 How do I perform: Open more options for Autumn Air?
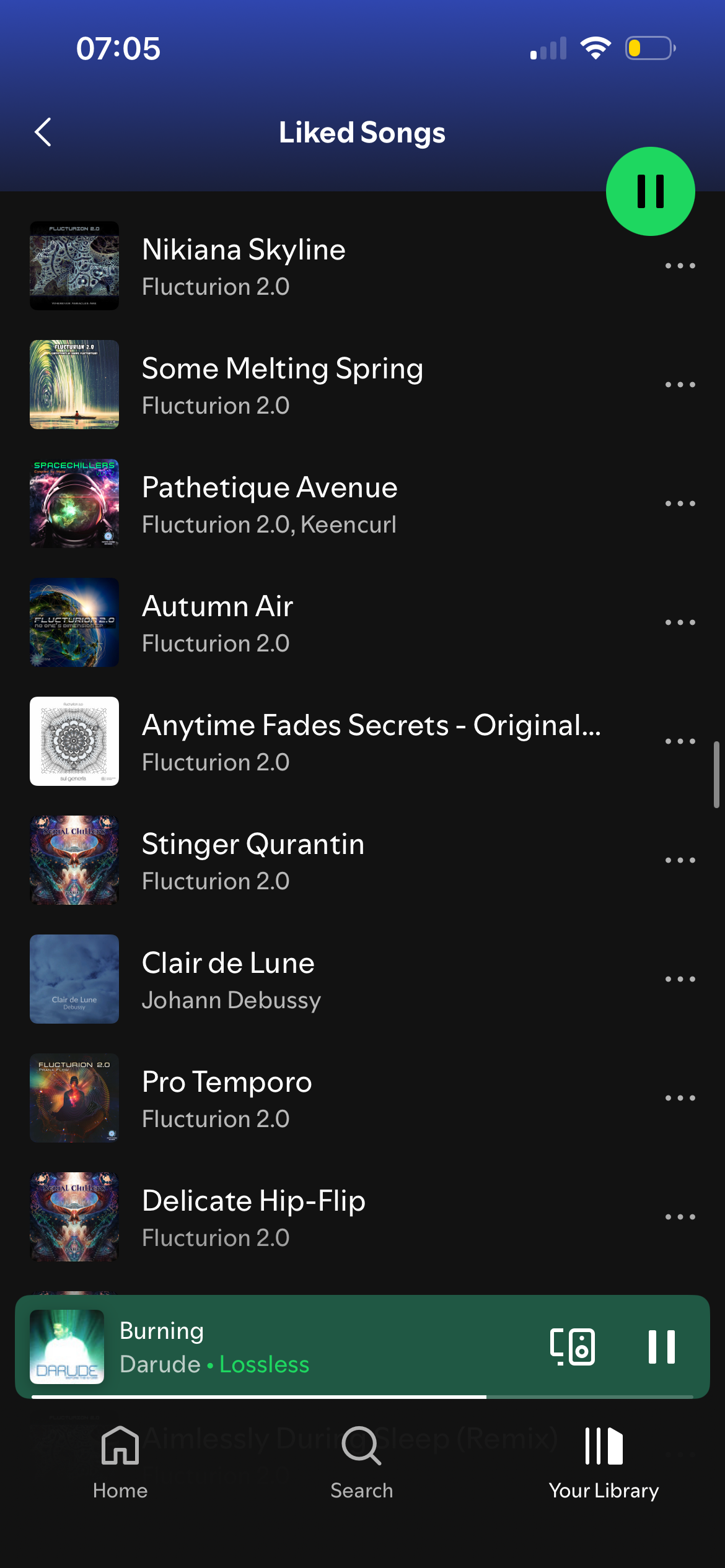(x=680, y=623)
